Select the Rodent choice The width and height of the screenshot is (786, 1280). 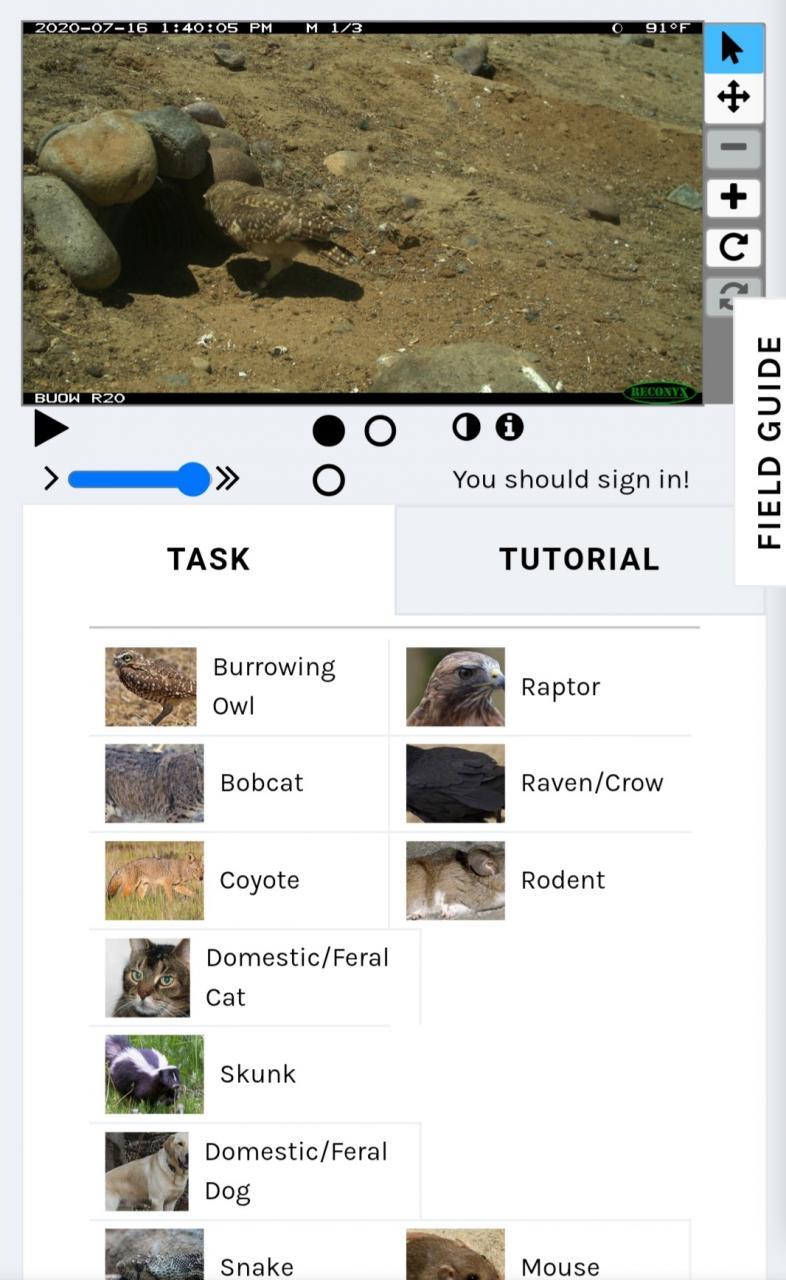(540, 880)
